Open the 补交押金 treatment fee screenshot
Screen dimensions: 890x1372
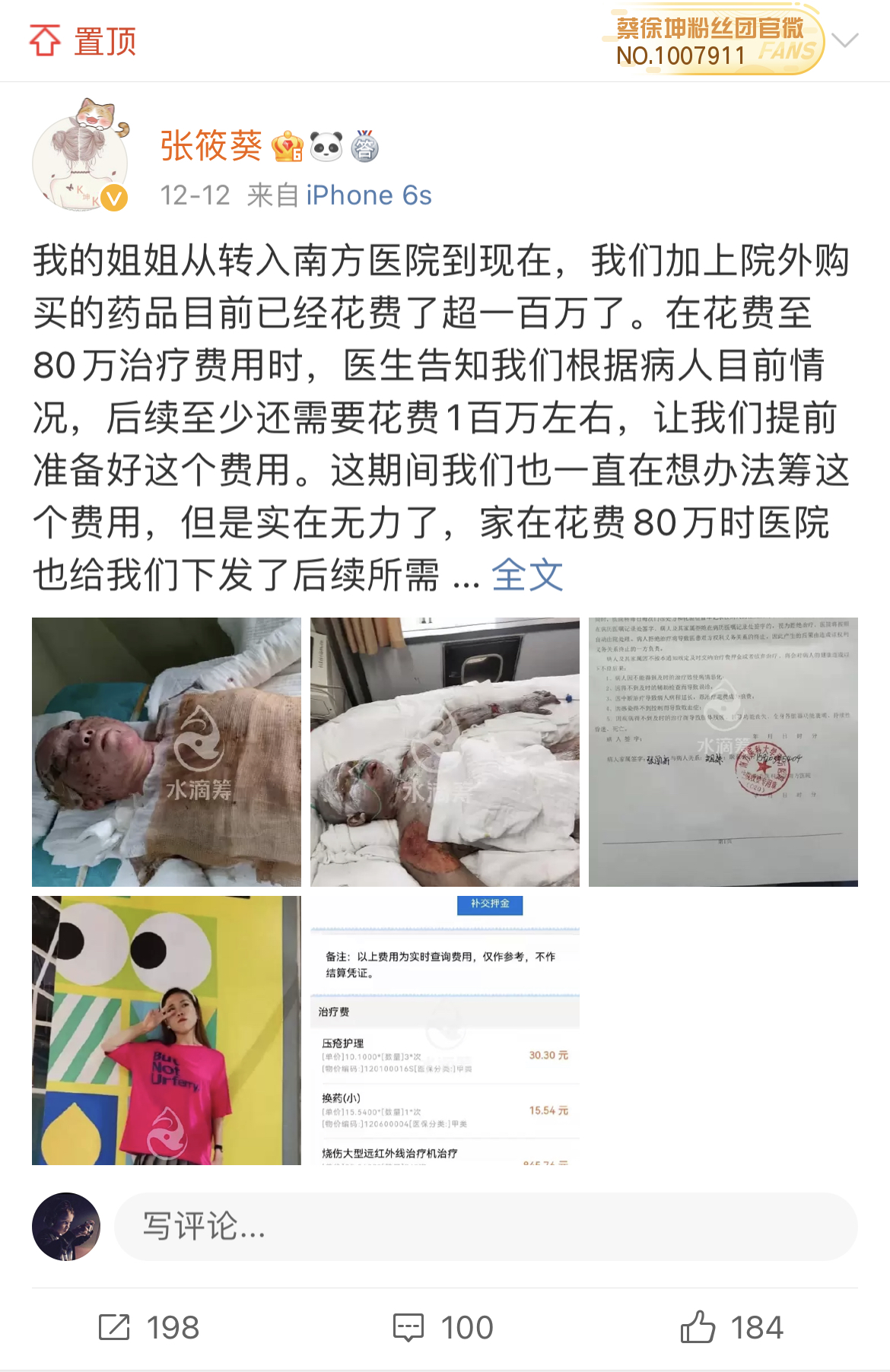[445, 1030]
